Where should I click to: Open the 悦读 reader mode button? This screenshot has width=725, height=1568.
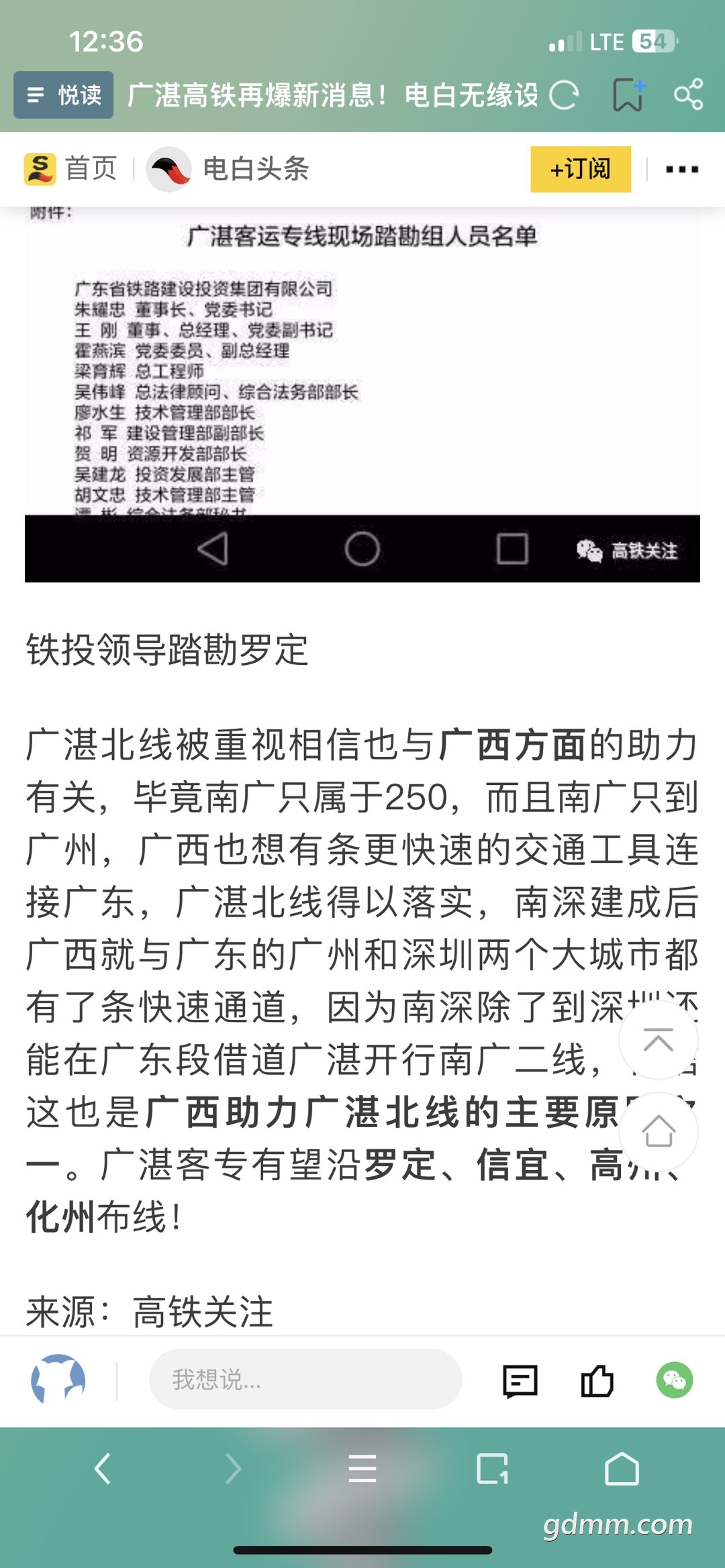pyautogui.click(x=64, y=95)
